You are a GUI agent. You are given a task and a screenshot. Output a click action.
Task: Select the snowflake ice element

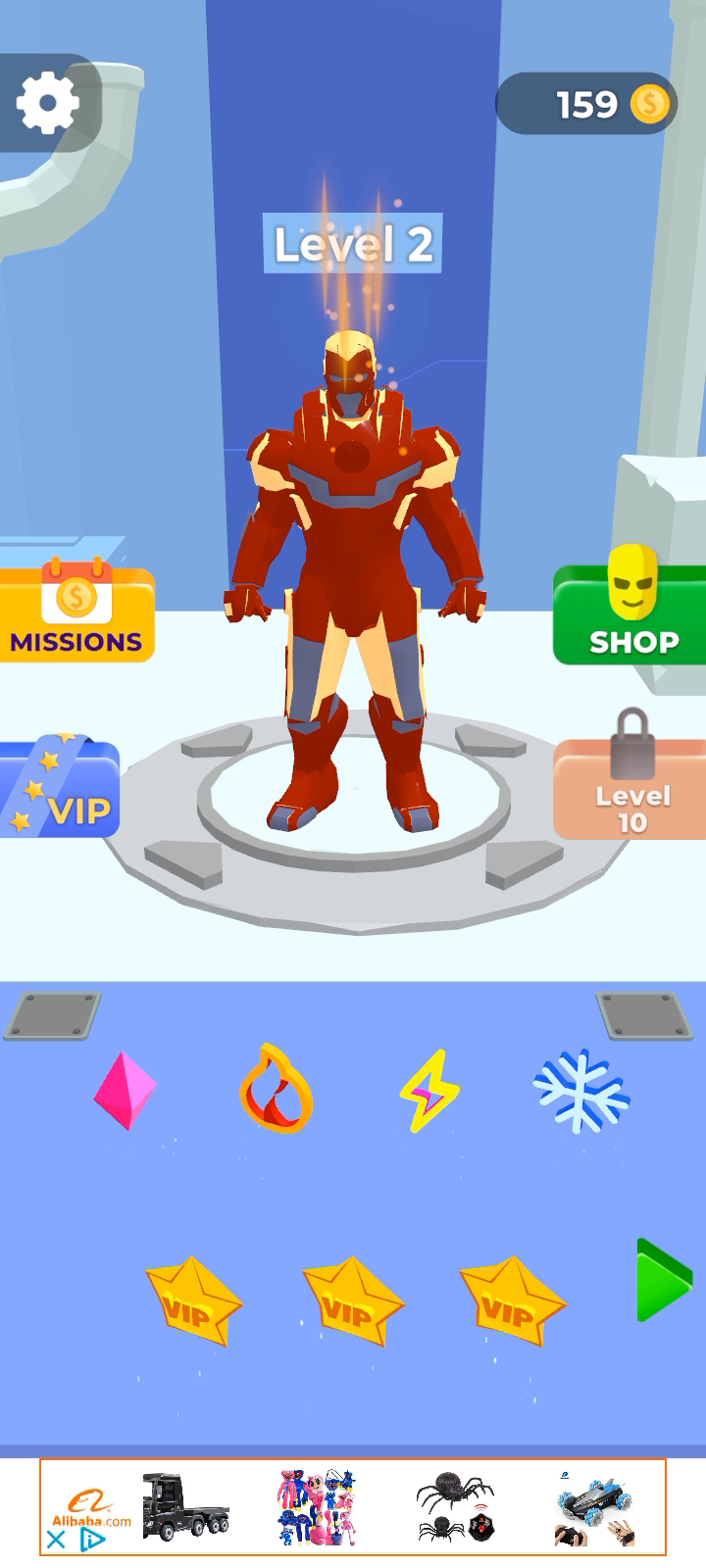pyautogui.click(x=580, y=1090)
